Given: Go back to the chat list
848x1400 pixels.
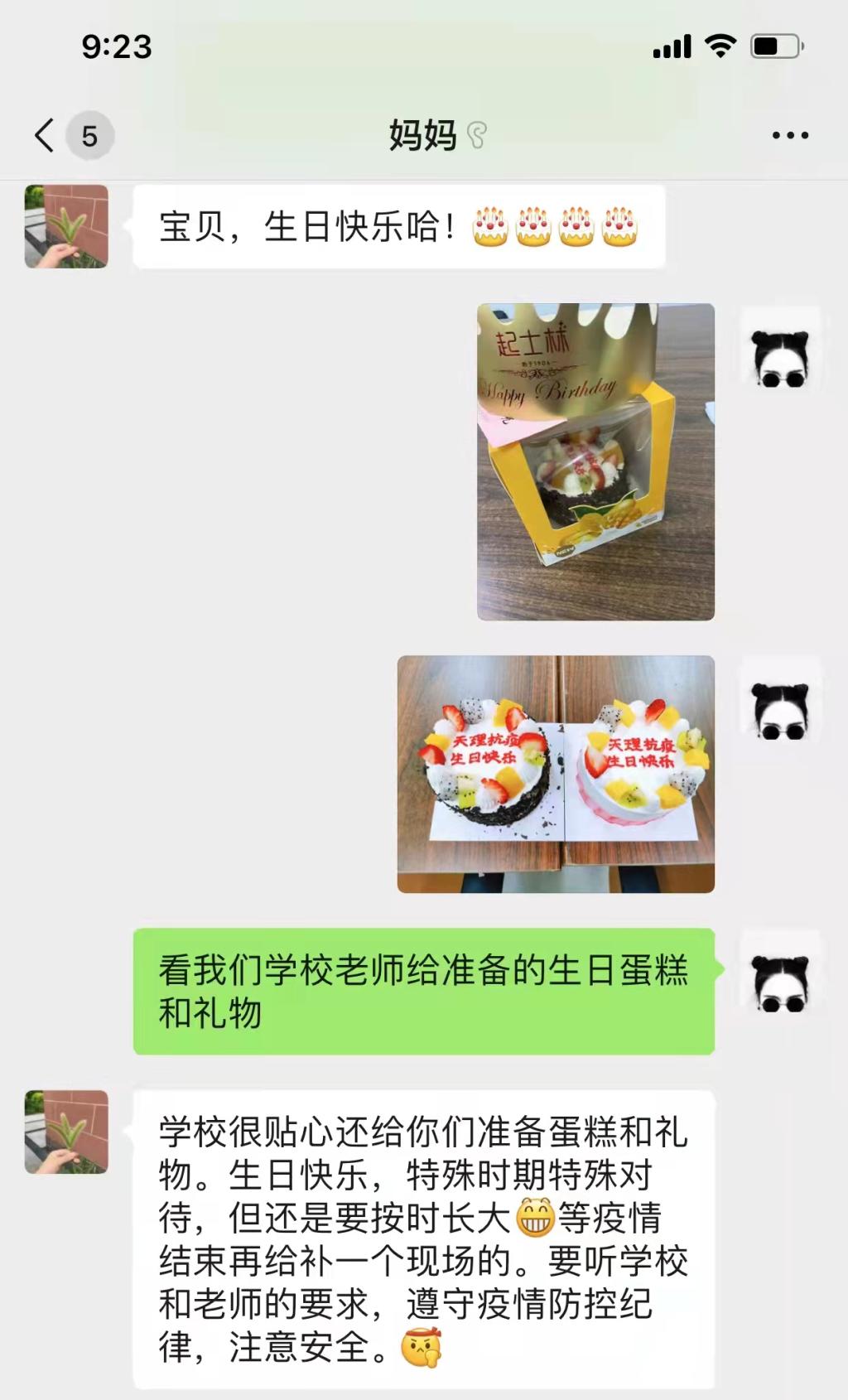Looking at the screenshot, I should click(x=45, y=135).
